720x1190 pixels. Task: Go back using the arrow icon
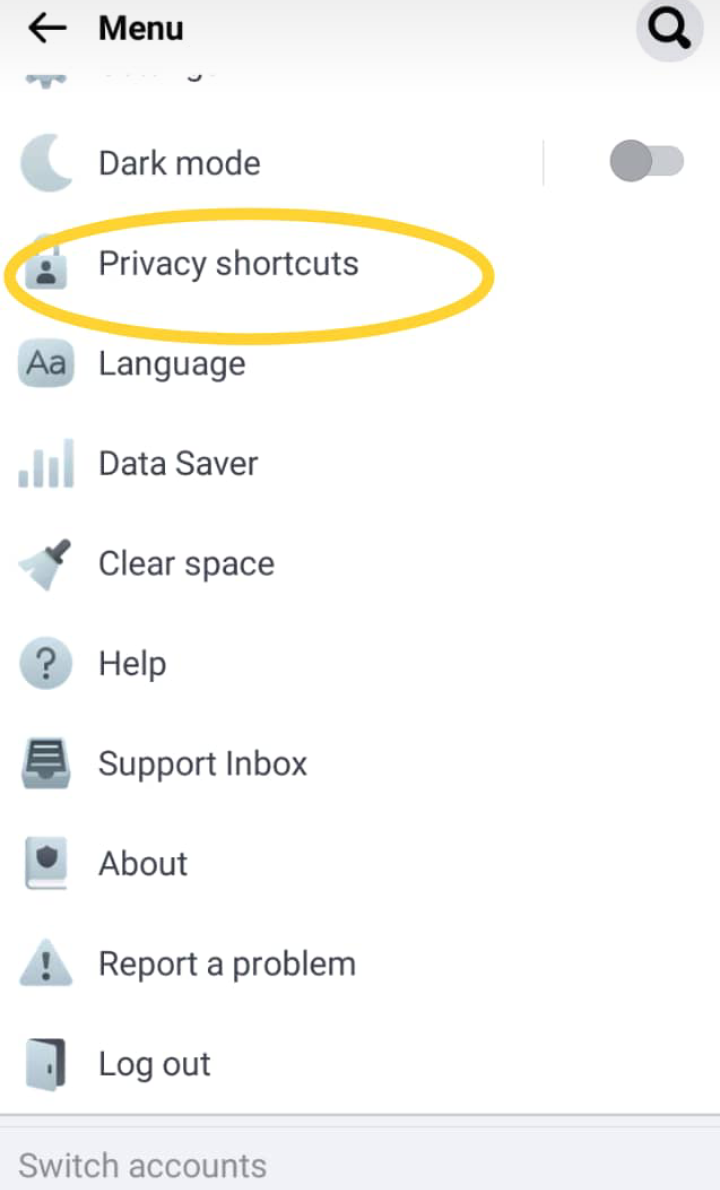(x=46, y=29)
